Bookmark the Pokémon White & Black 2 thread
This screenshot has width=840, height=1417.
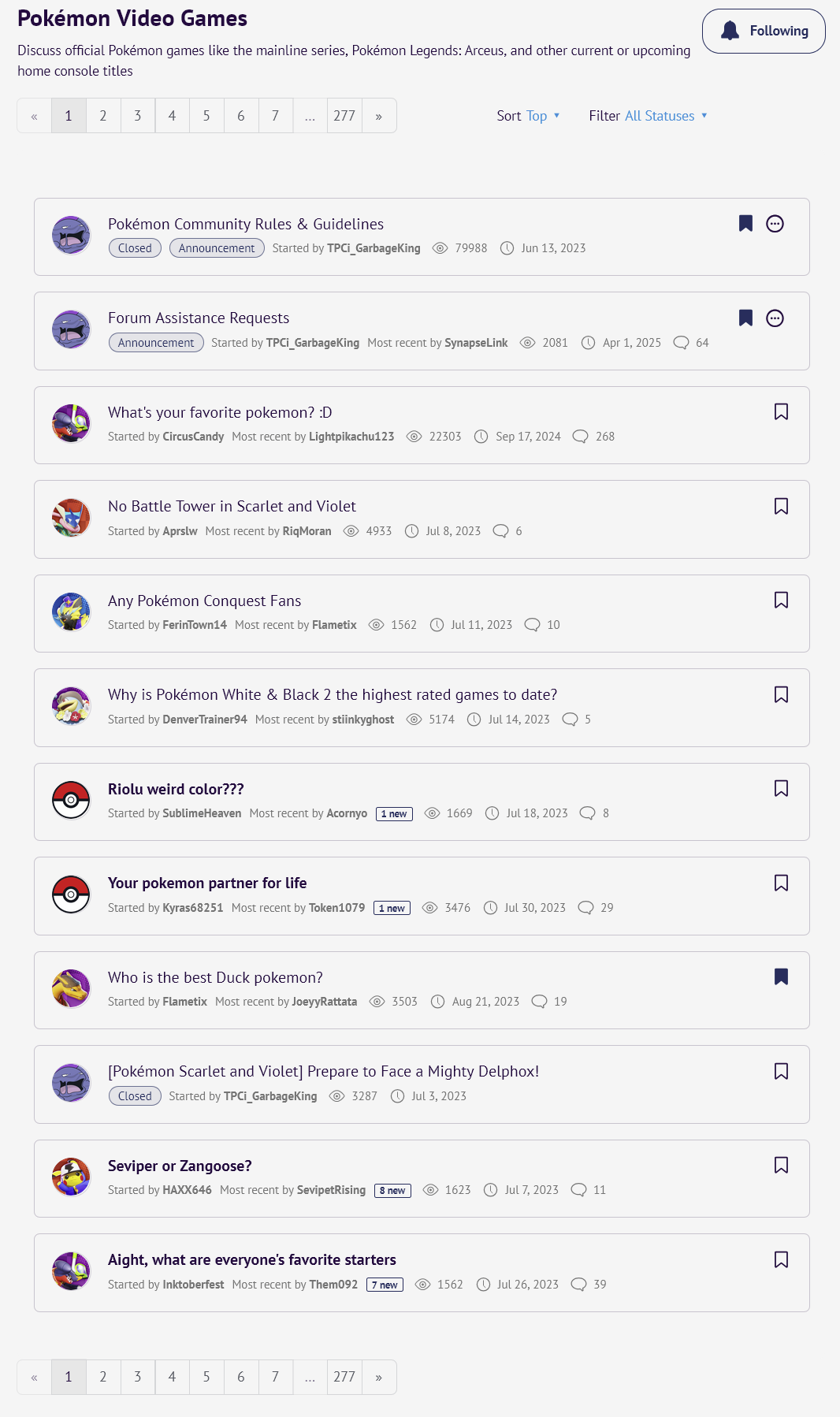click(781, 695)
